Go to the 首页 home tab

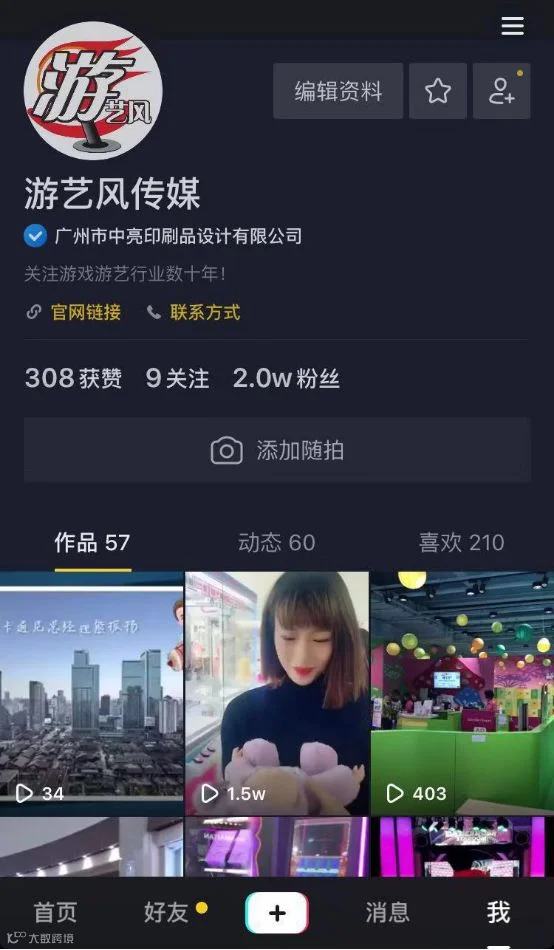click(55, 912)
